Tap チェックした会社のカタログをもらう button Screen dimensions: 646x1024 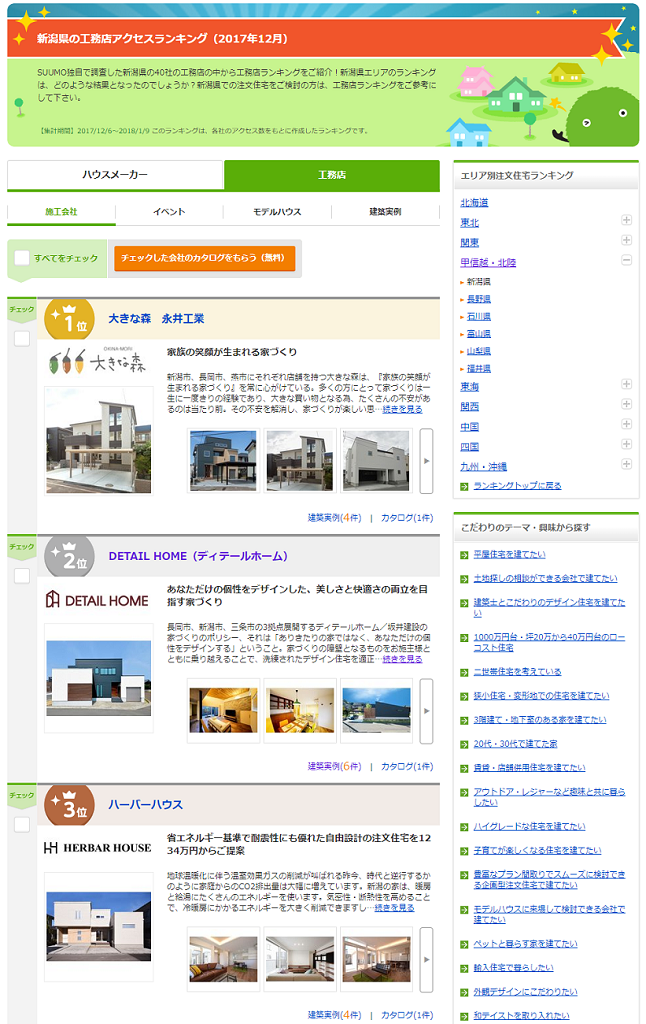[x=204, y=258]
